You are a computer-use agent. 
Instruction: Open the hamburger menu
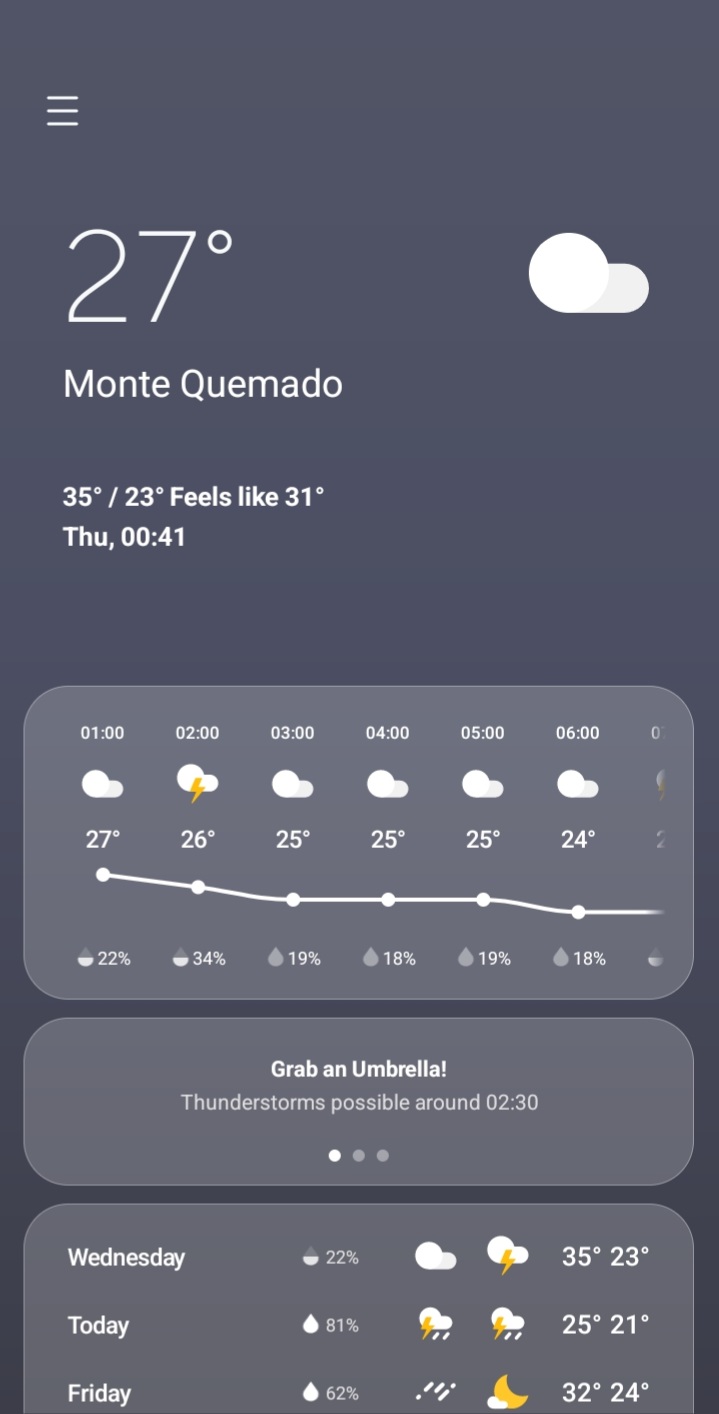click(62, 110)
